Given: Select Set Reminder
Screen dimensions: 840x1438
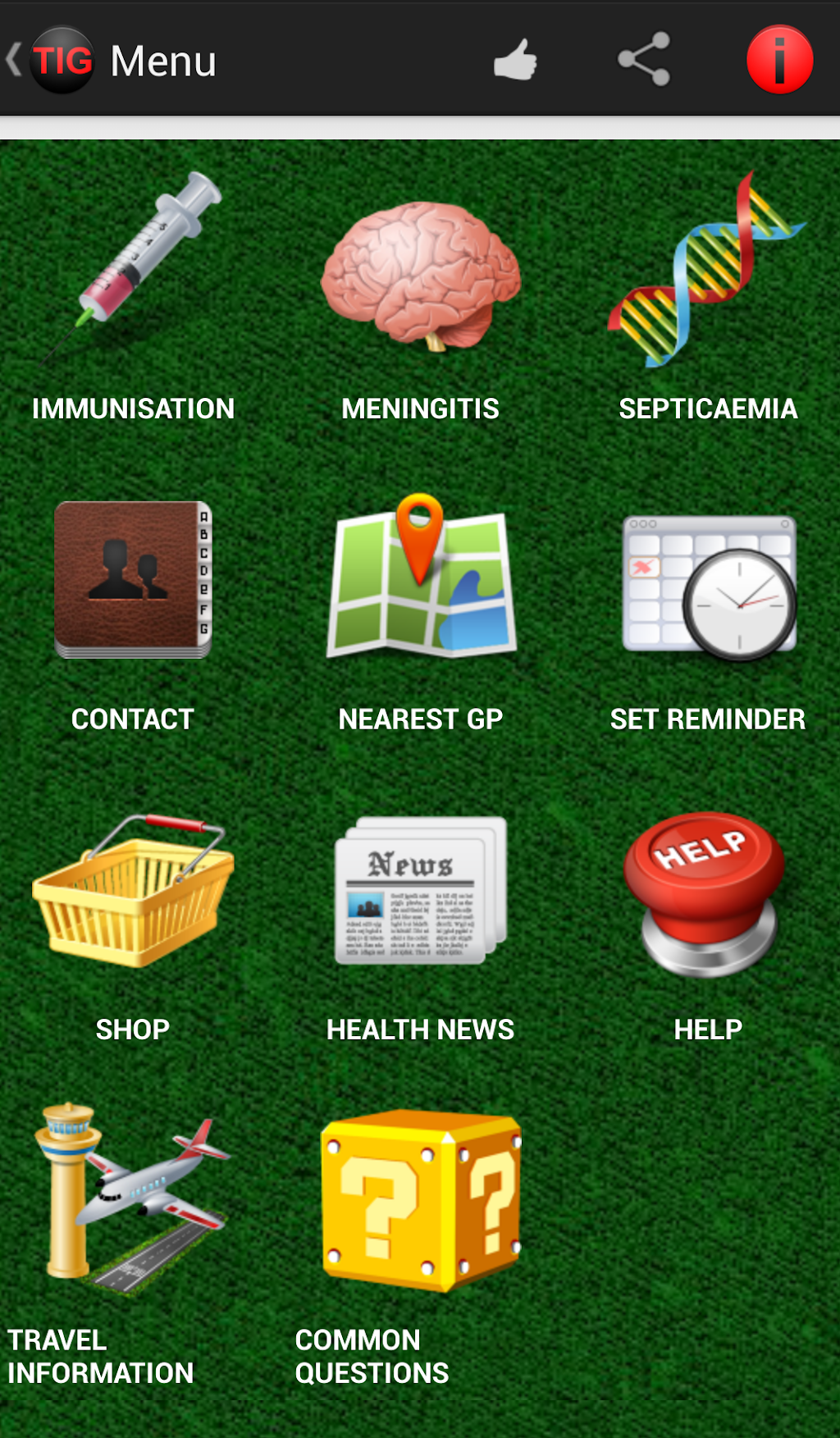Looking at the screenshot, I should tap(707, 607).
